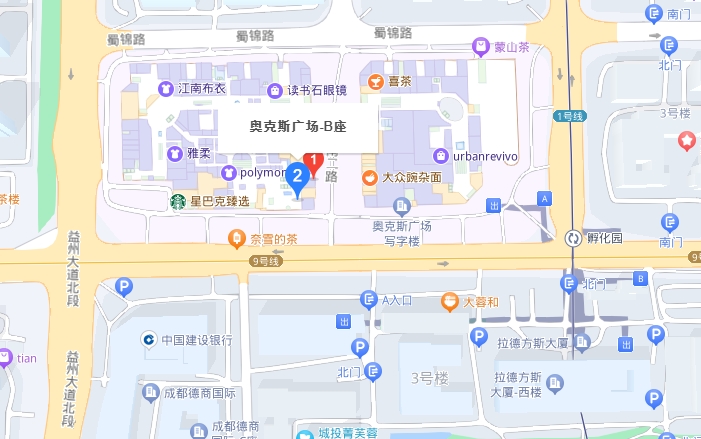This screenshot has height=439, width=701.
Task: Select the 喜茶 POI on map
Action: click(376, 82)
